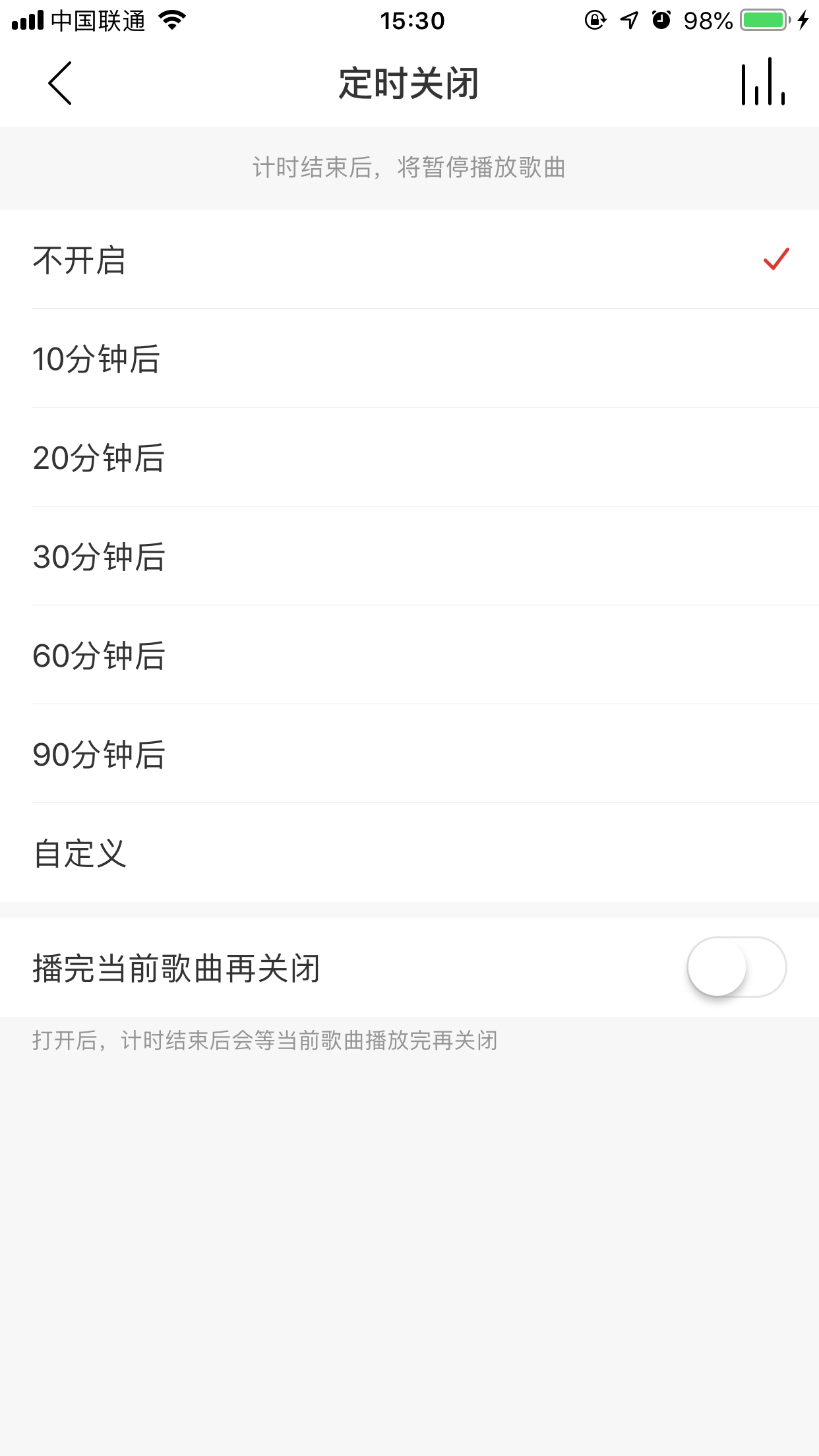Click the back arrow to exit timer settings
Screen dimensions: 819x1456
pyautogui.click(x=60, y=84)
